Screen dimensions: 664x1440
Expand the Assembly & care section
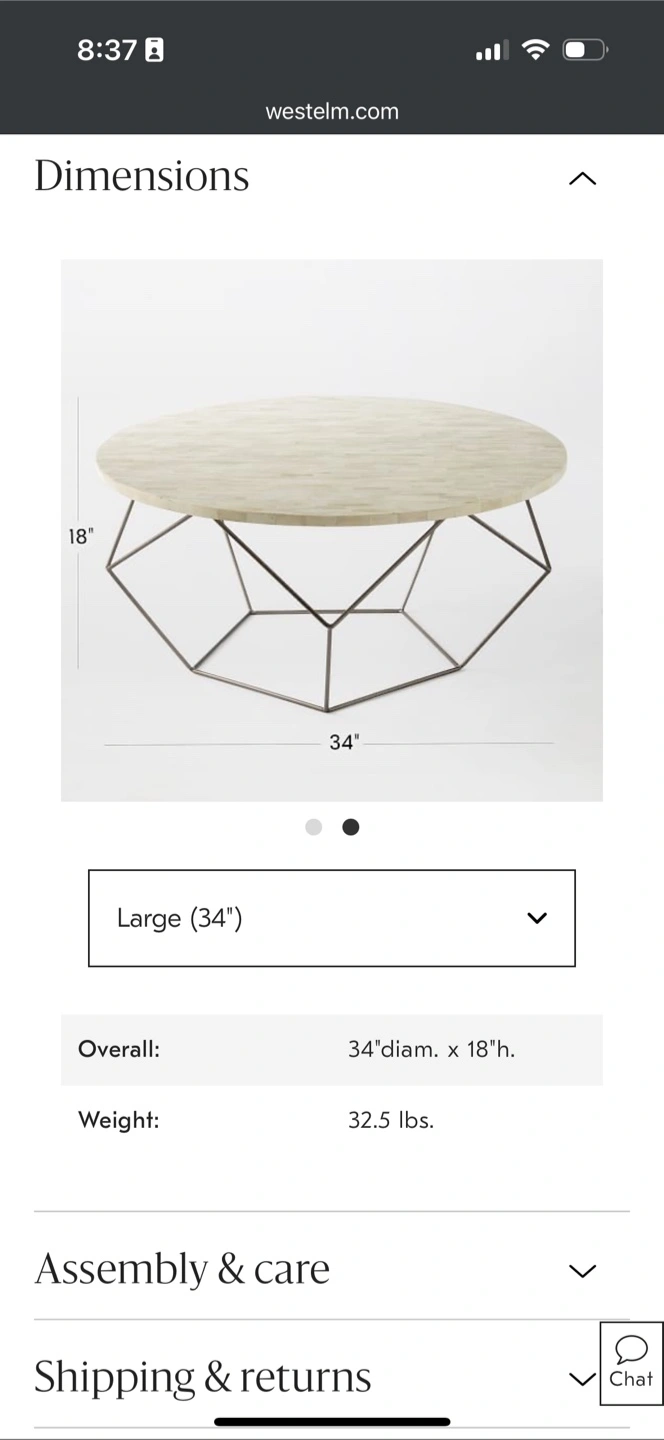pyautogui.click(x=332, y=1269)
